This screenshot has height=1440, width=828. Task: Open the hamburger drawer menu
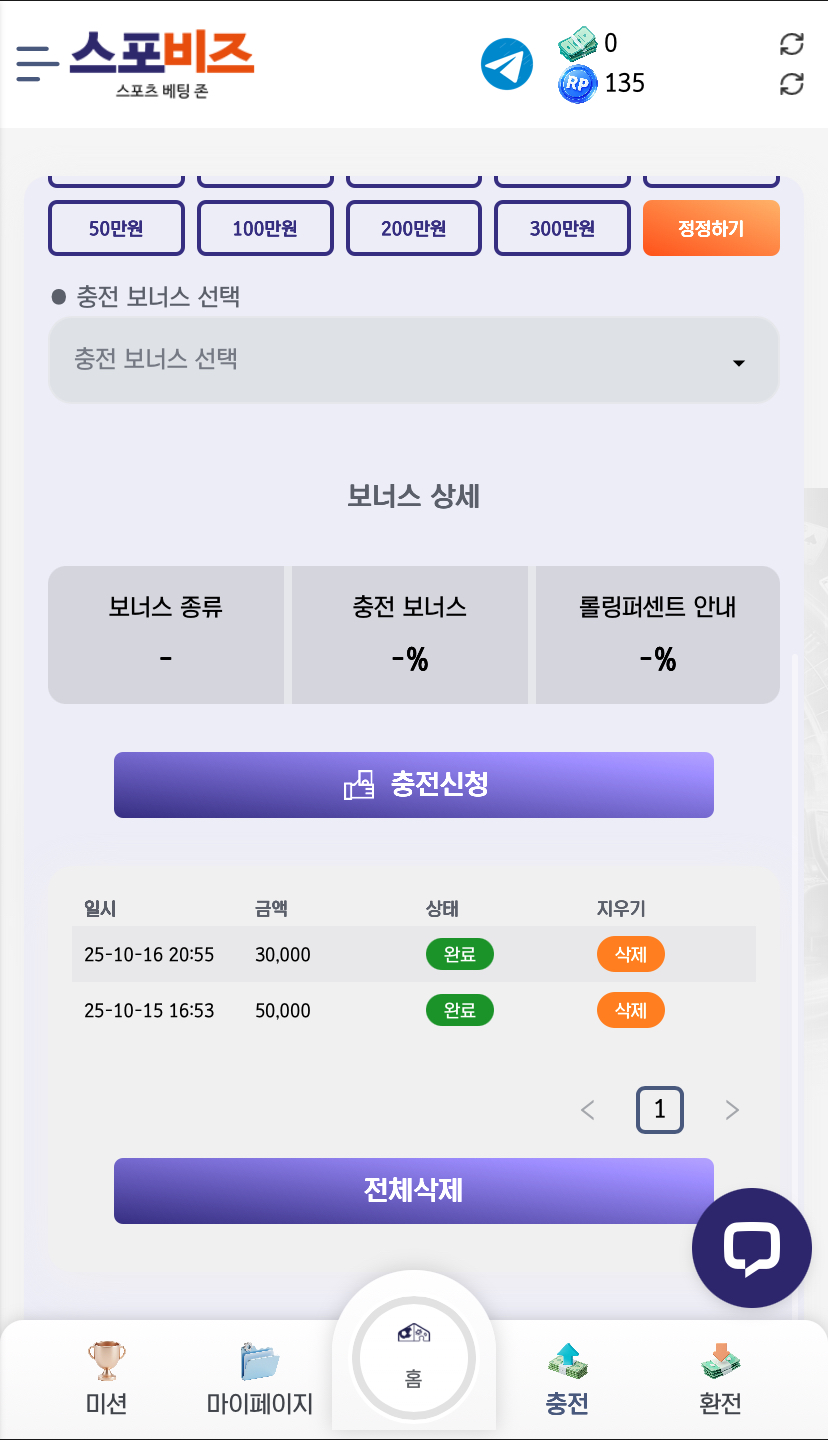tap(38, 64)
